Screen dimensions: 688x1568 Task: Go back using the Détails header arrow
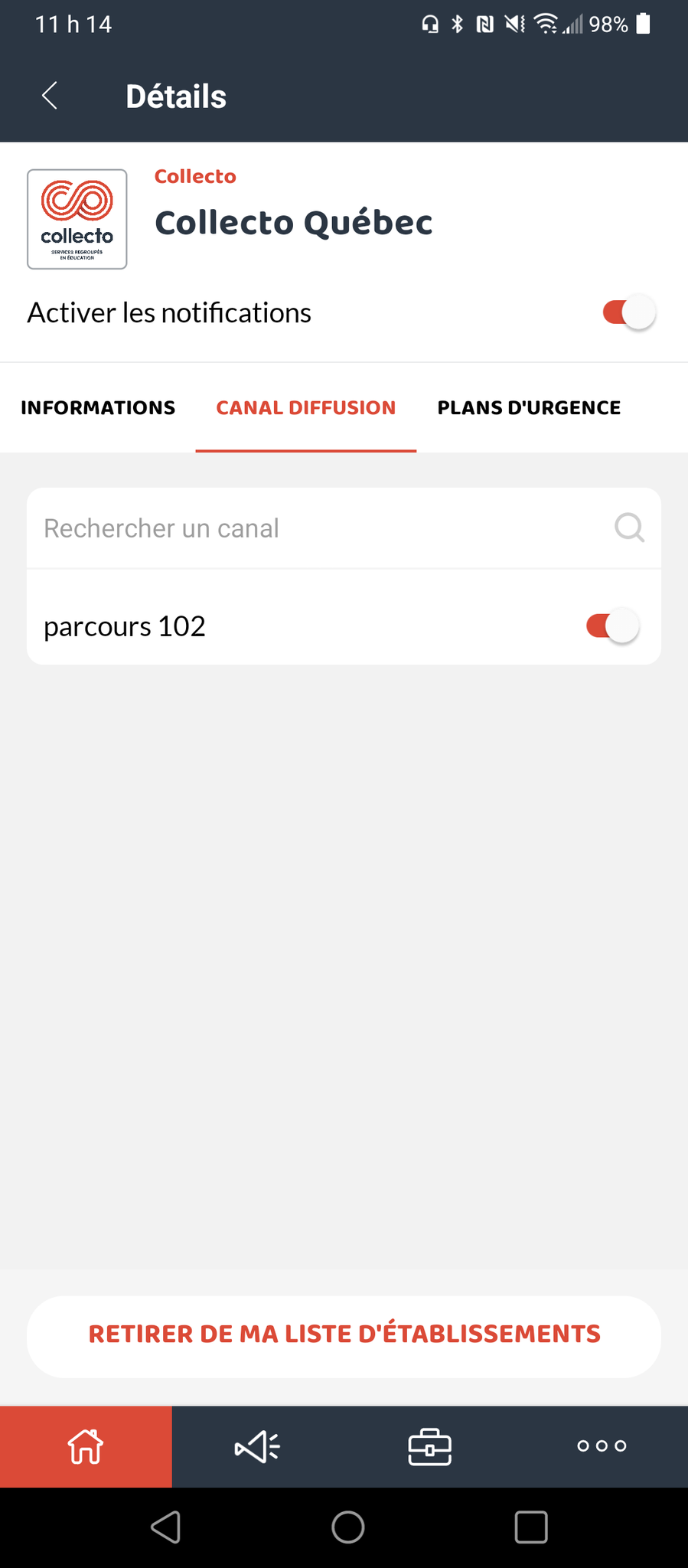click(x=50, y=96)
